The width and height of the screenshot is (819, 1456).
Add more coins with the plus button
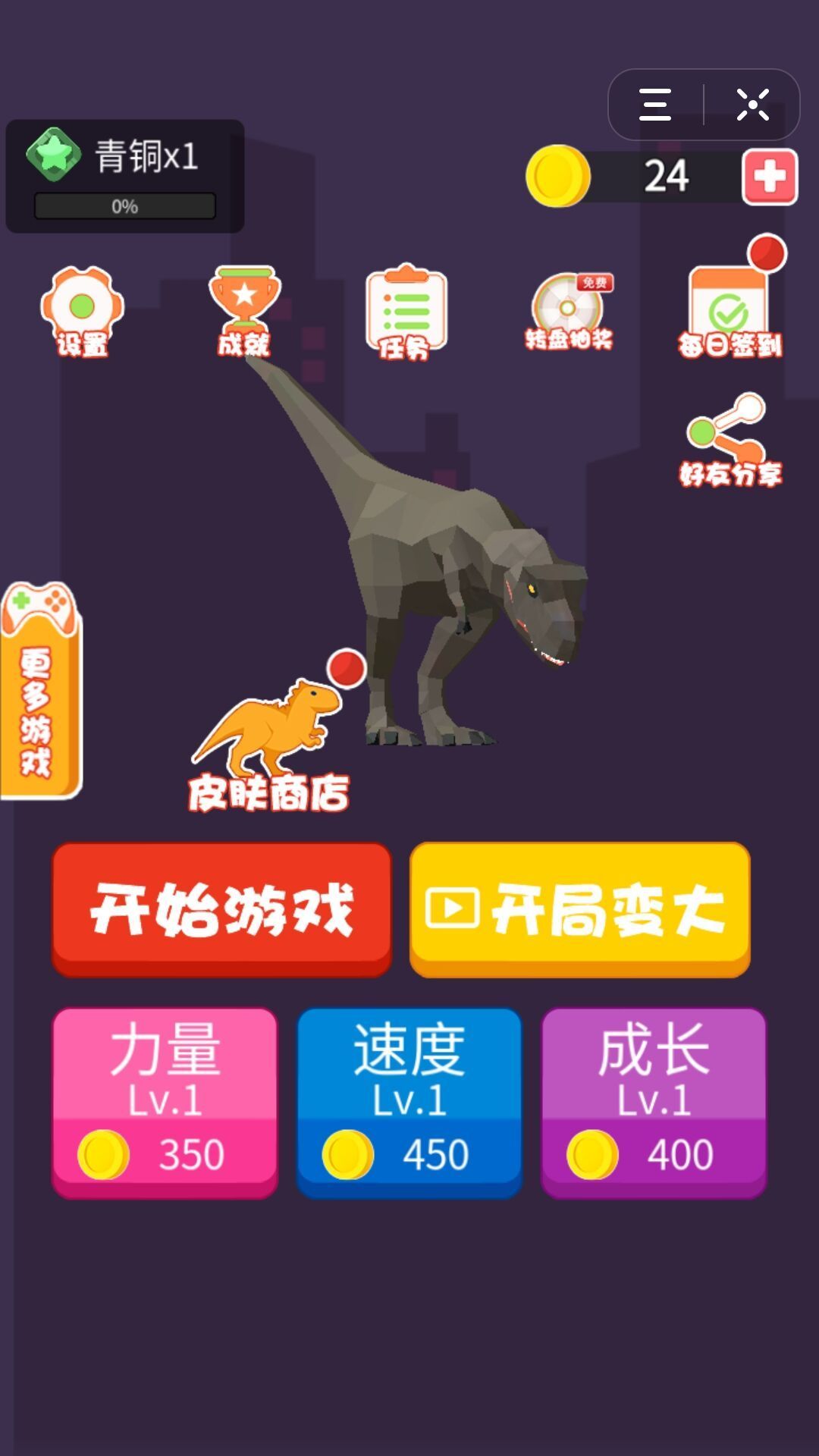point(770,177)
